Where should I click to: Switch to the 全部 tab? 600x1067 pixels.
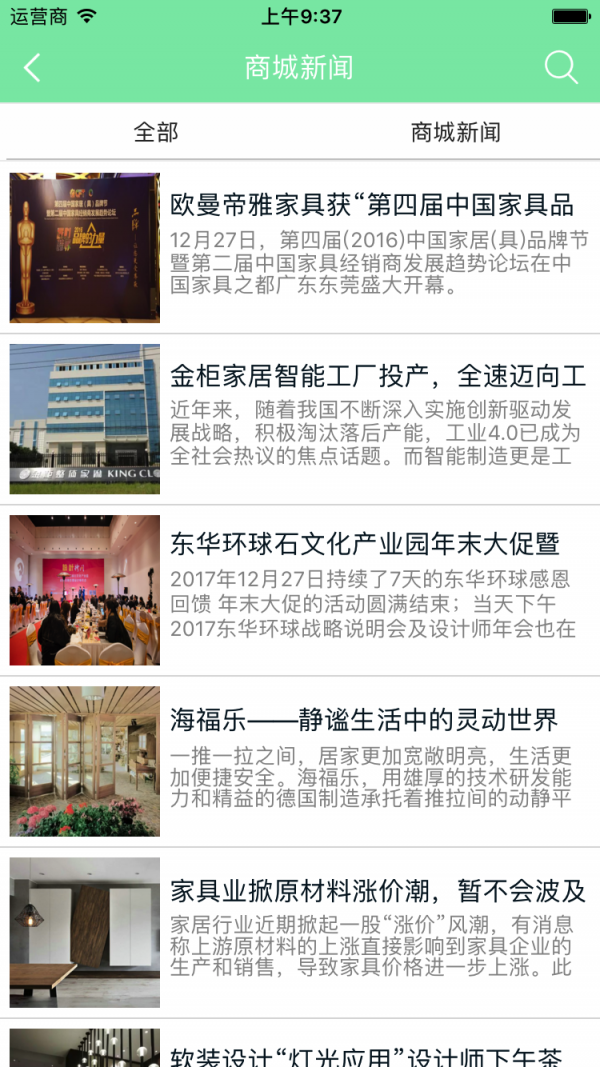(x=155, y=132)
